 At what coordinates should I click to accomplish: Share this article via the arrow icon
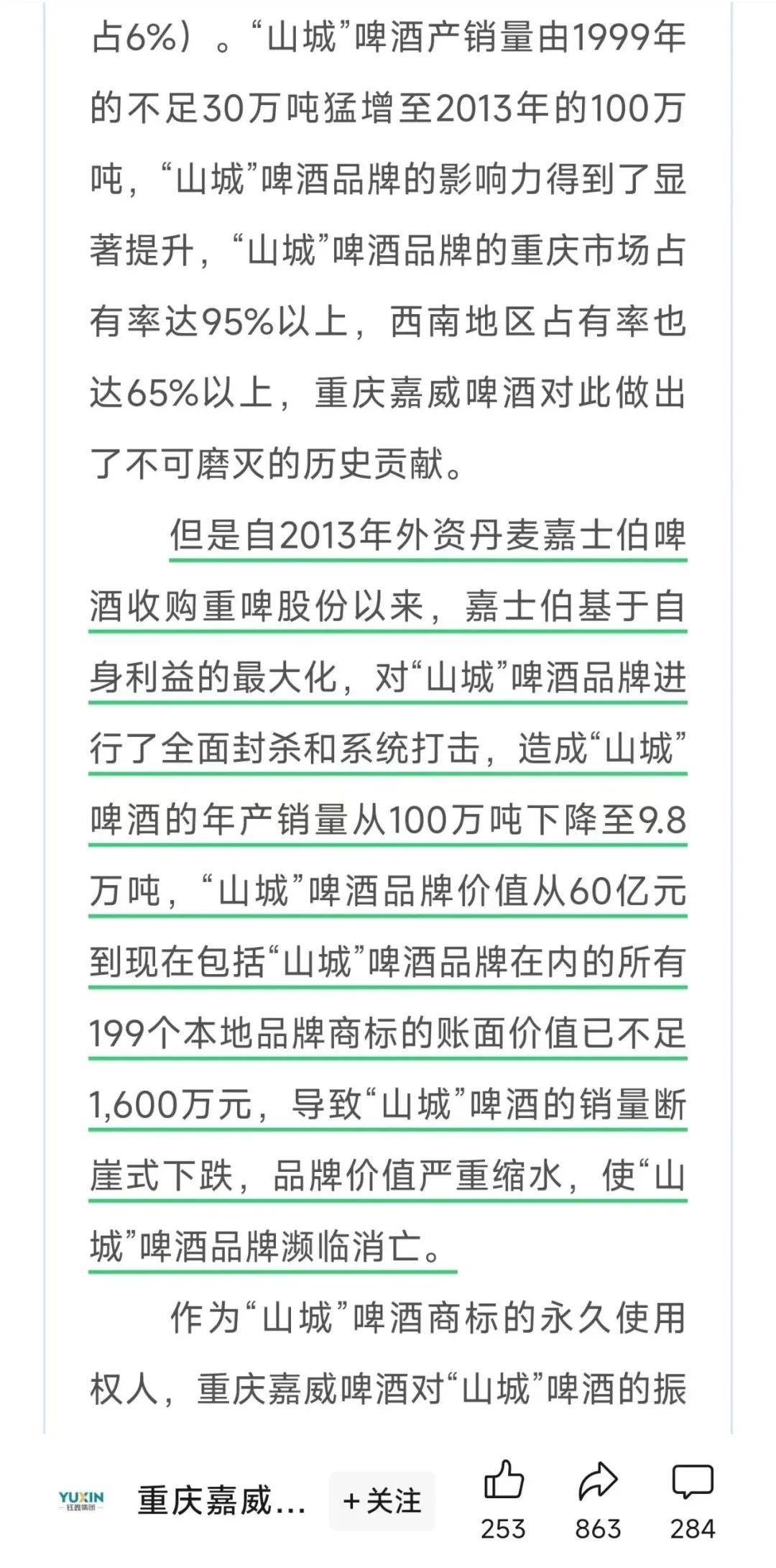point(598,1480)
